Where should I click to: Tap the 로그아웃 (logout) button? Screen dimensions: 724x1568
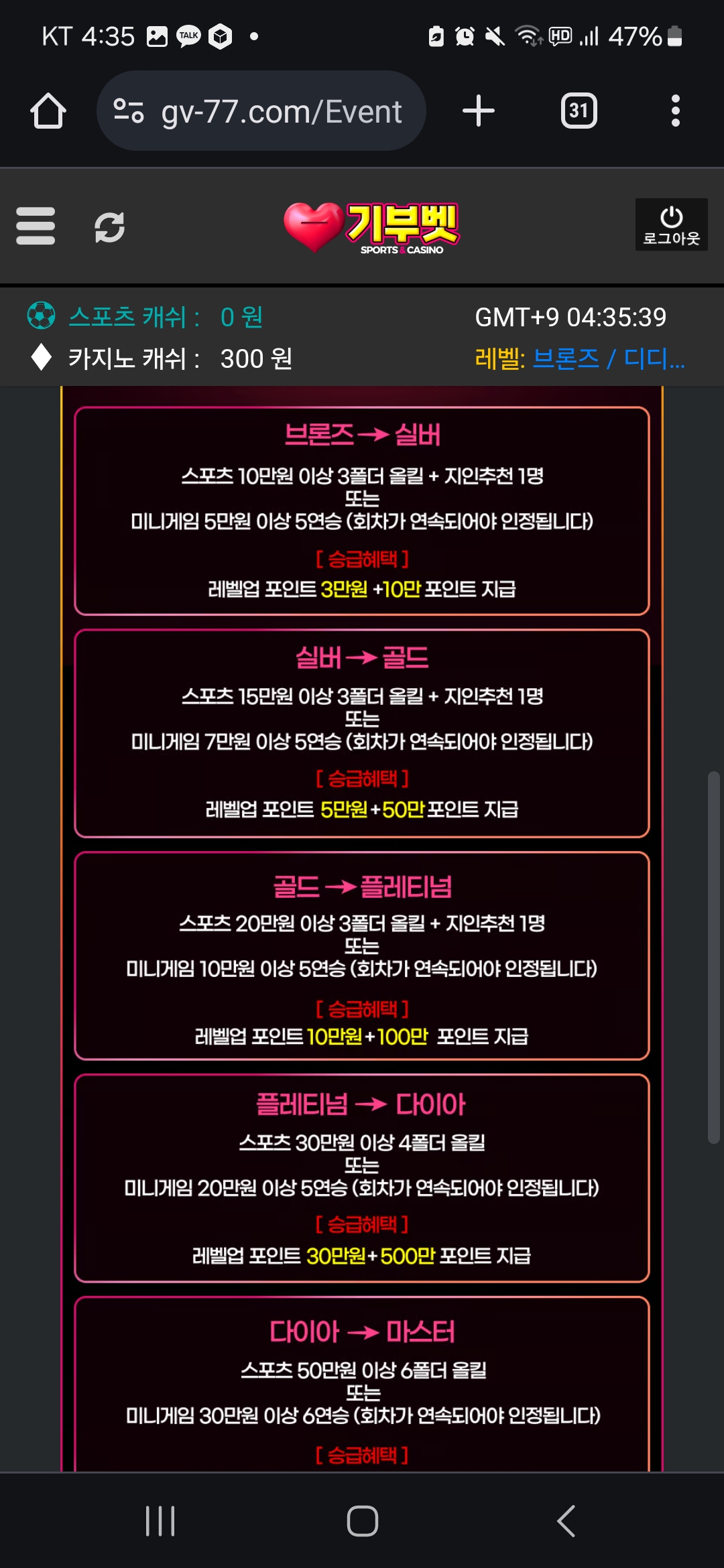(671, 225)
